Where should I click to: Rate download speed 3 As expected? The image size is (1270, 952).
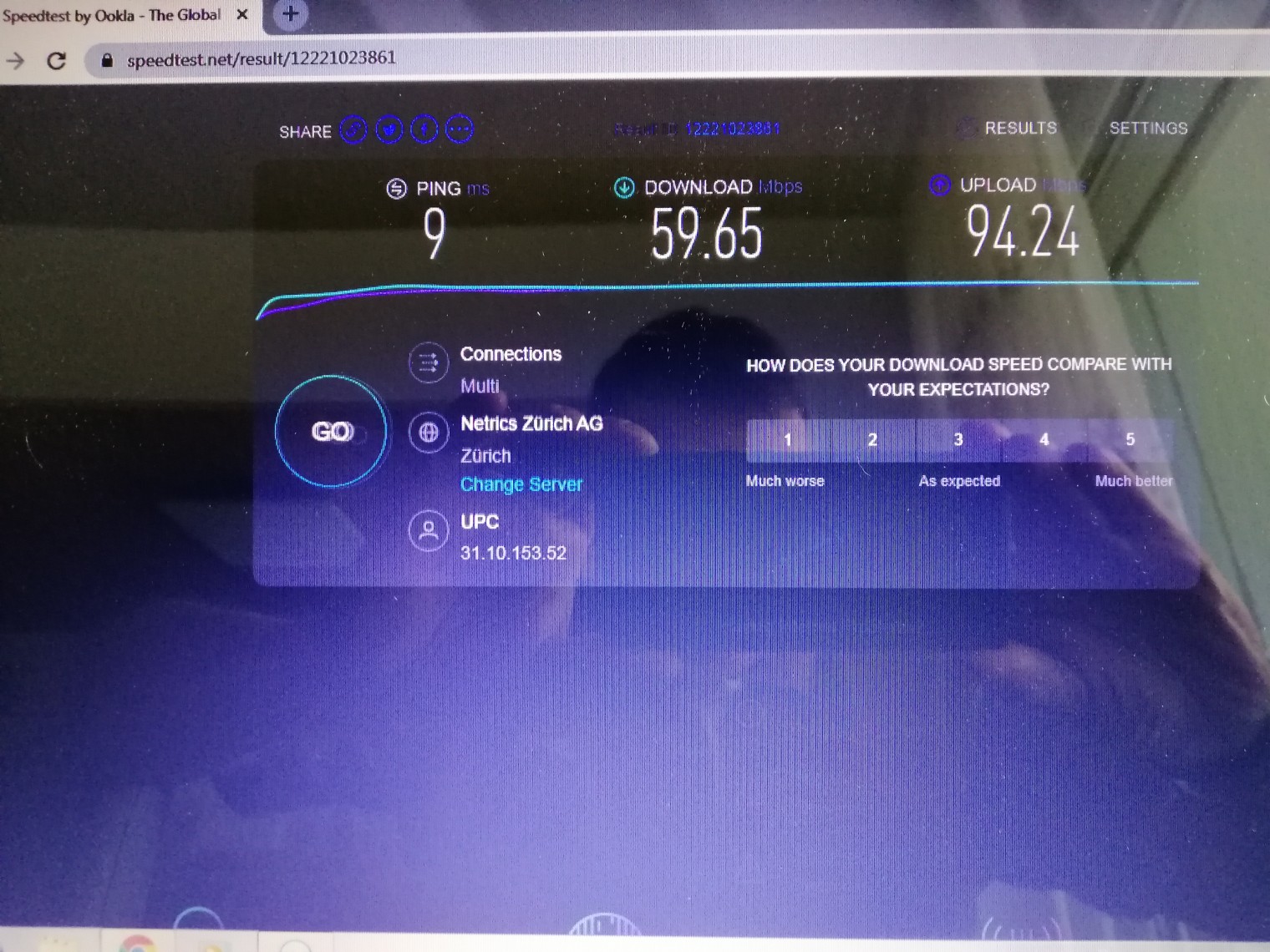coord(958,440)
